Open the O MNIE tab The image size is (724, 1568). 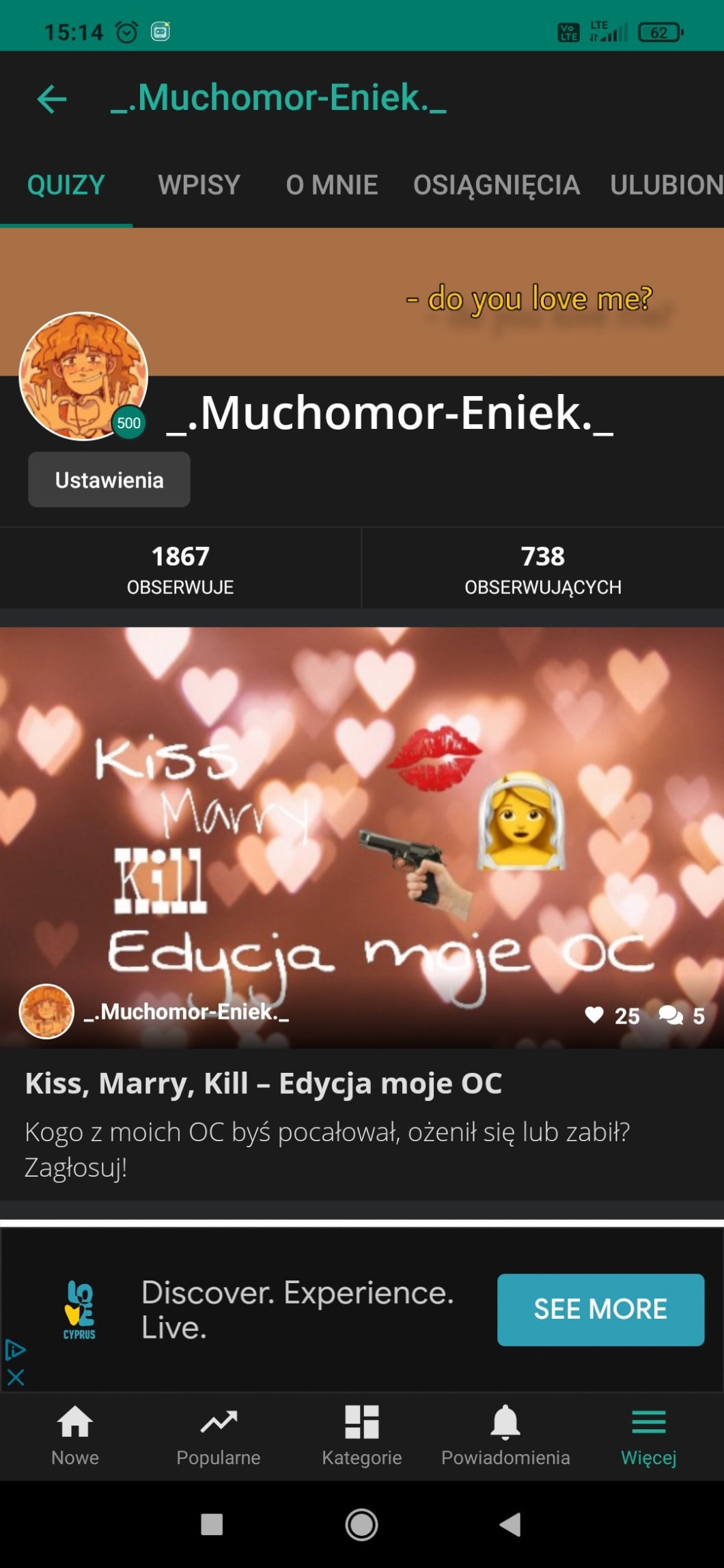(x=332, y=185)
